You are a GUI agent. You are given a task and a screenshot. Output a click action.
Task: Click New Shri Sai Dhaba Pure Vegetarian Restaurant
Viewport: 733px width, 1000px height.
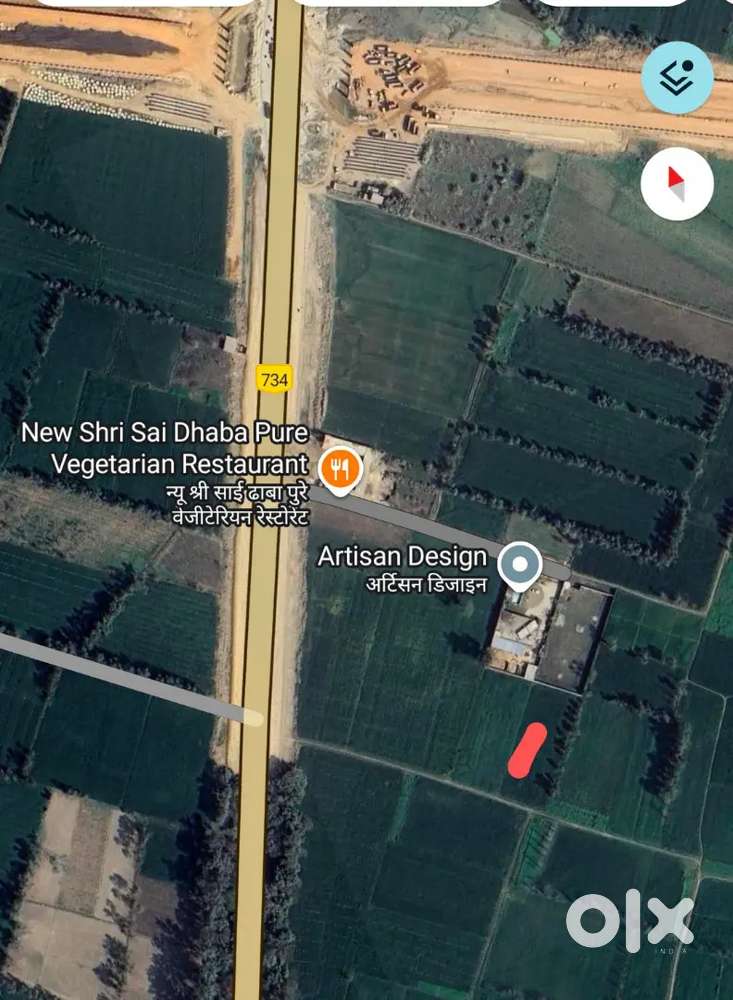tap(166, 448)
